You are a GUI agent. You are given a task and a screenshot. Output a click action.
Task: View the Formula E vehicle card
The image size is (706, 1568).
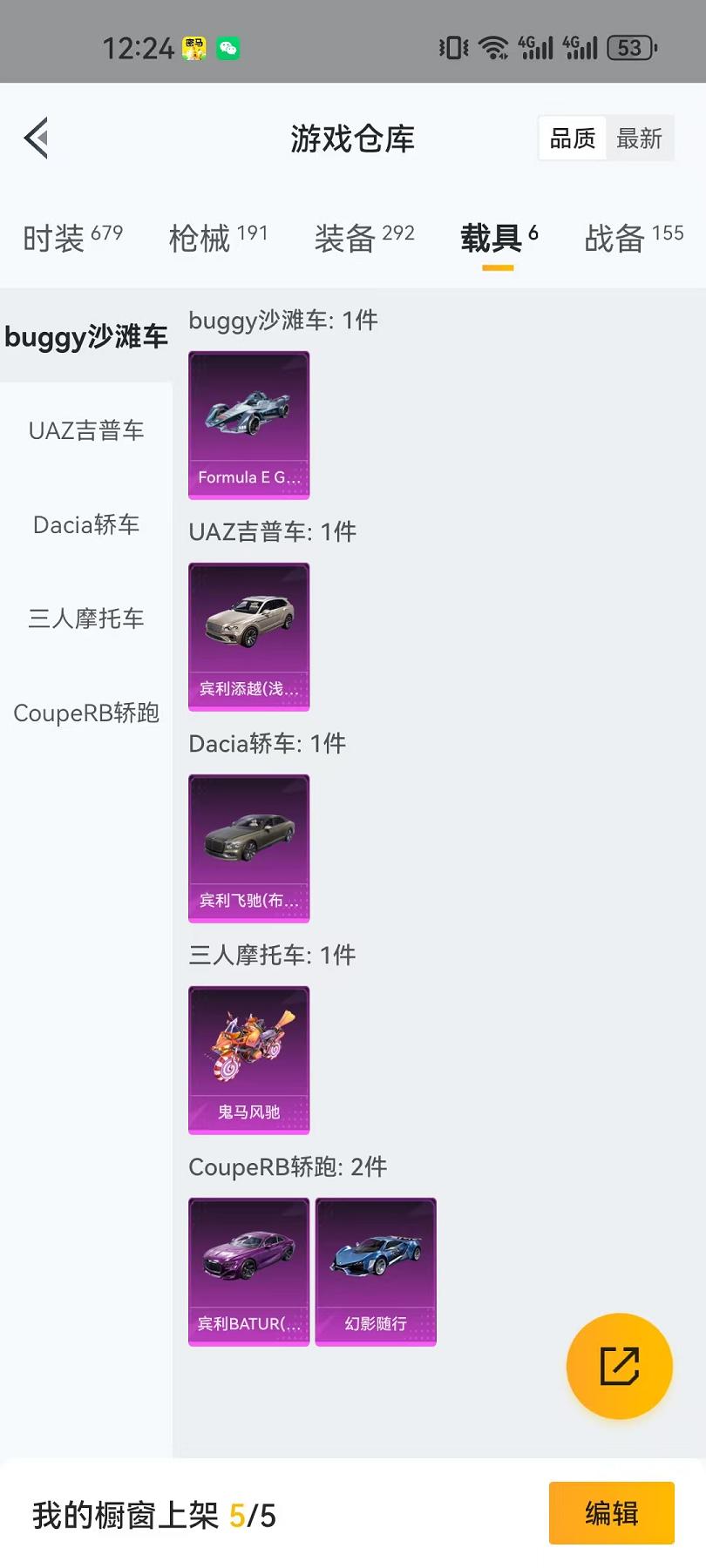[248, 424]
